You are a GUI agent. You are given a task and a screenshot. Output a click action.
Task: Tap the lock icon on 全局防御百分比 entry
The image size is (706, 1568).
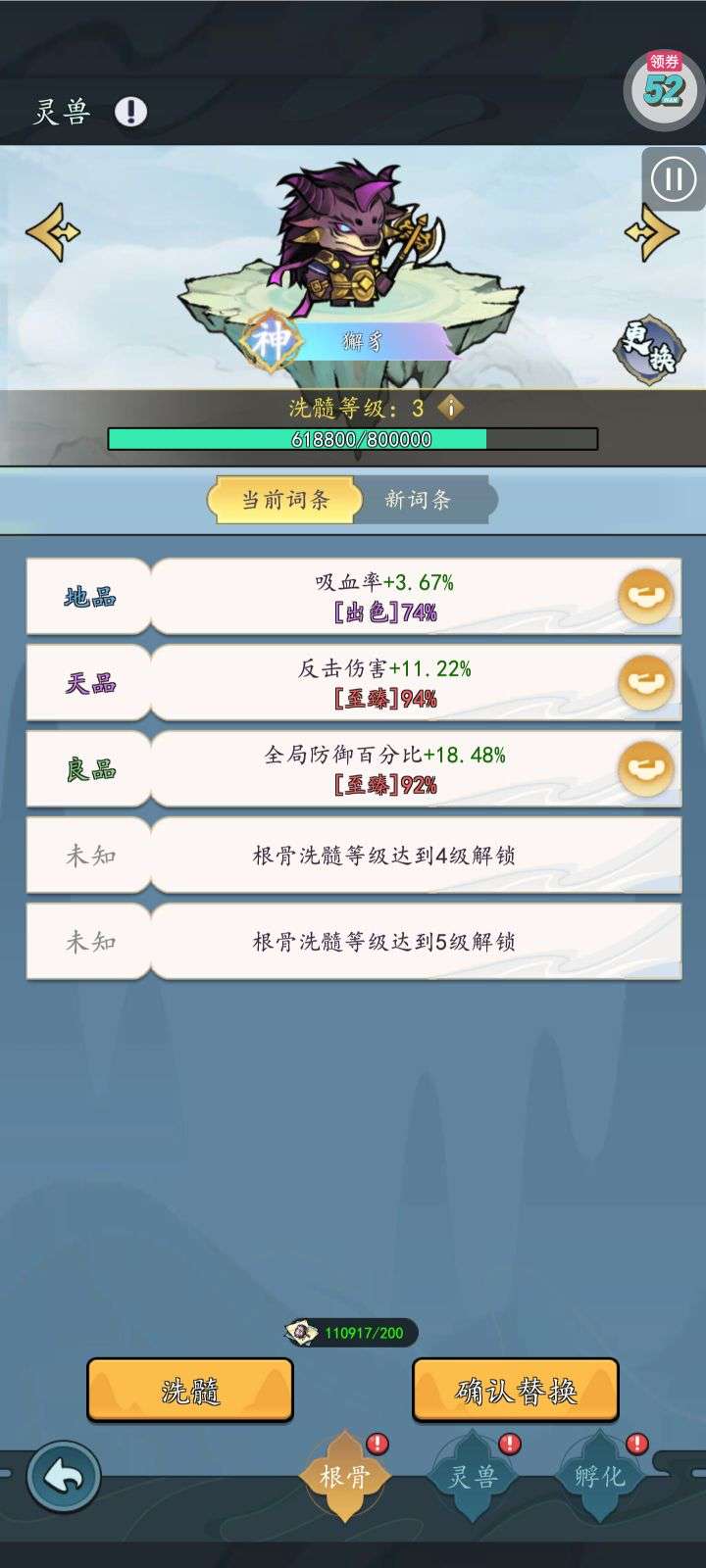point(646,768)
